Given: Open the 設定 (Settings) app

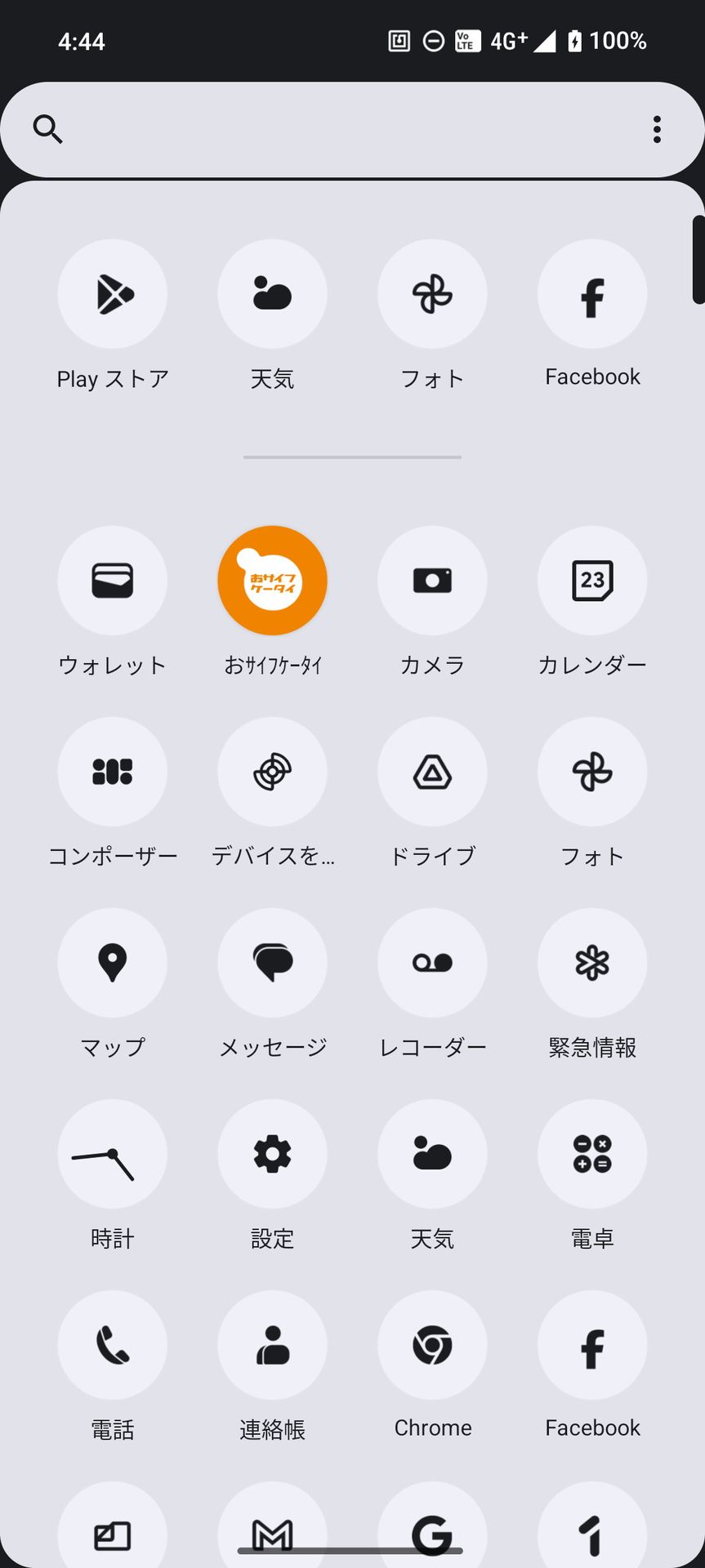Looking at the screenshot, I should [x=272, y=1154].
